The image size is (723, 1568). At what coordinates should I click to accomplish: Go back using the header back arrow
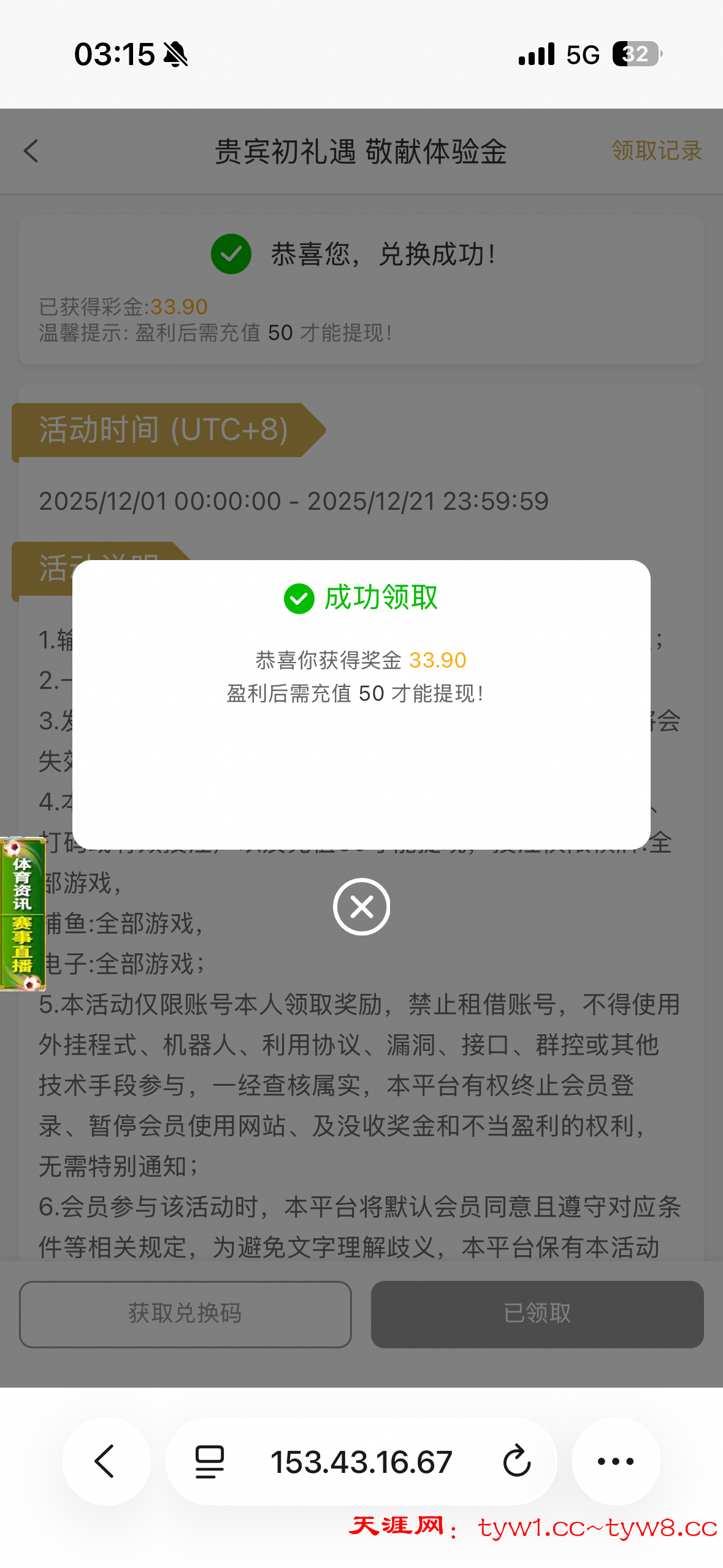[x=31, y=151]
